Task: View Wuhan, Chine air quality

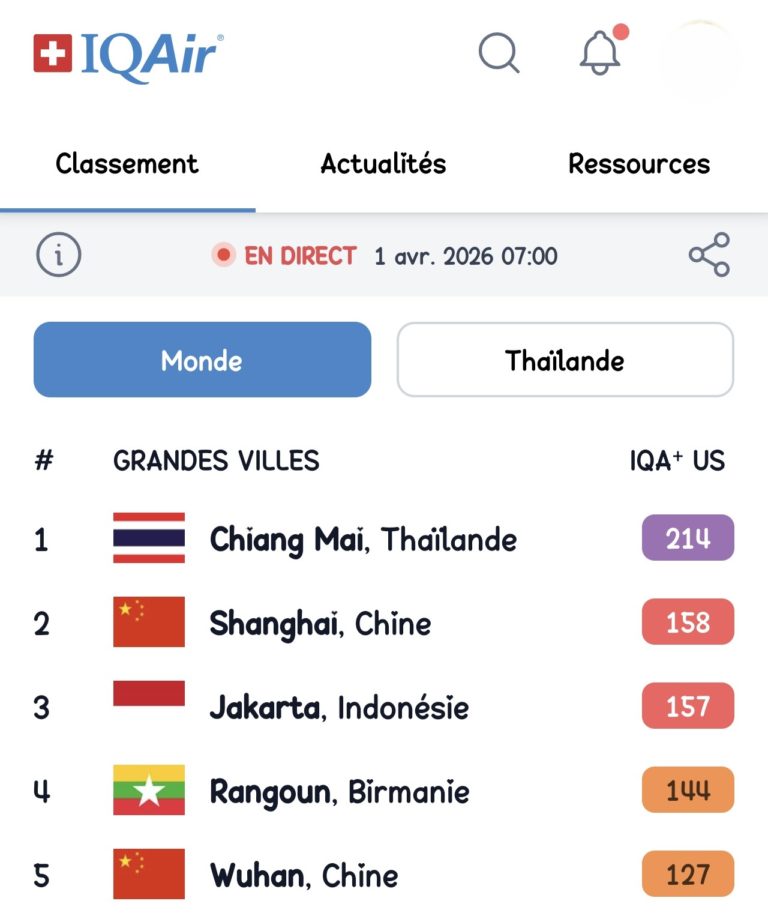Action: (303, 876)
